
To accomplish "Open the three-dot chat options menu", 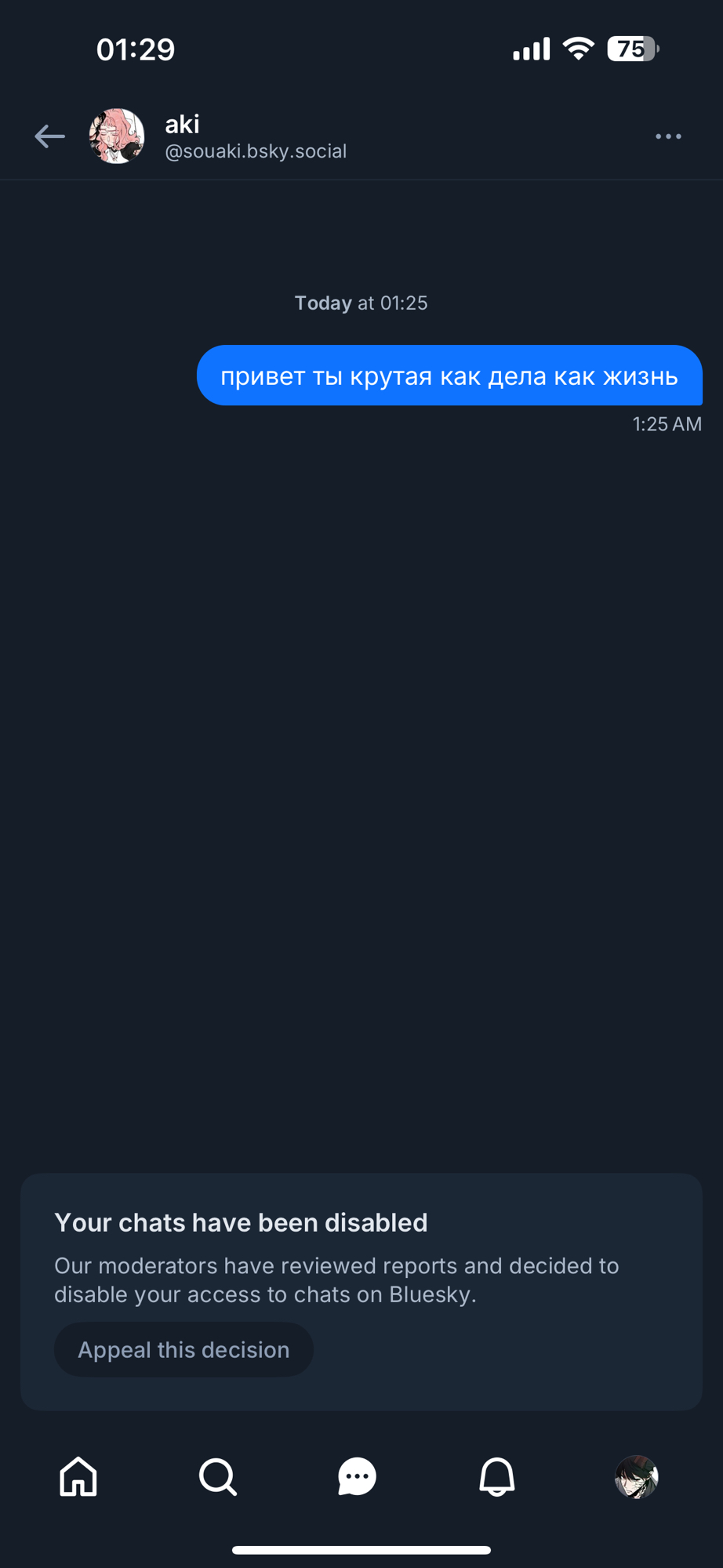I will coord(668,136).
